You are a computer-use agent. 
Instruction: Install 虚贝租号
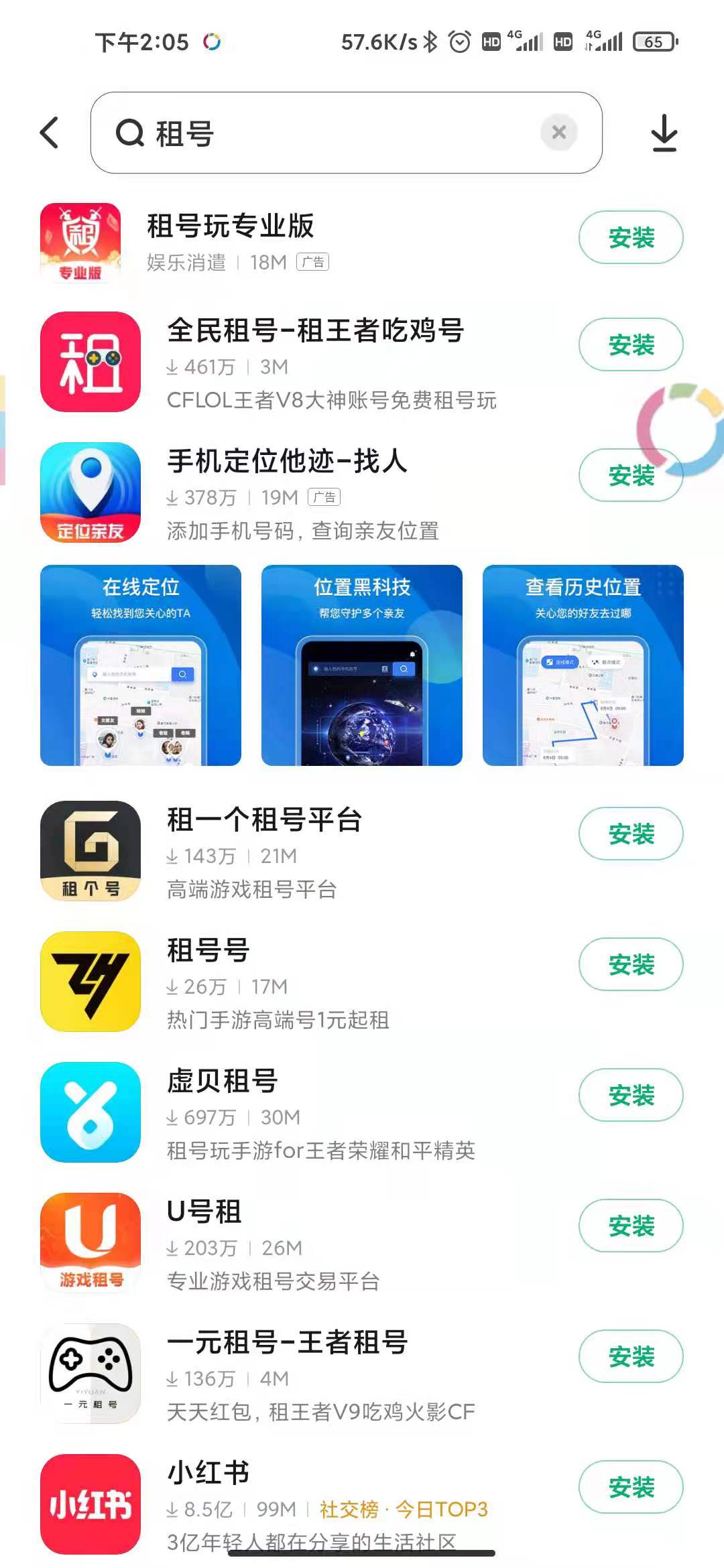coord(630,1096)
